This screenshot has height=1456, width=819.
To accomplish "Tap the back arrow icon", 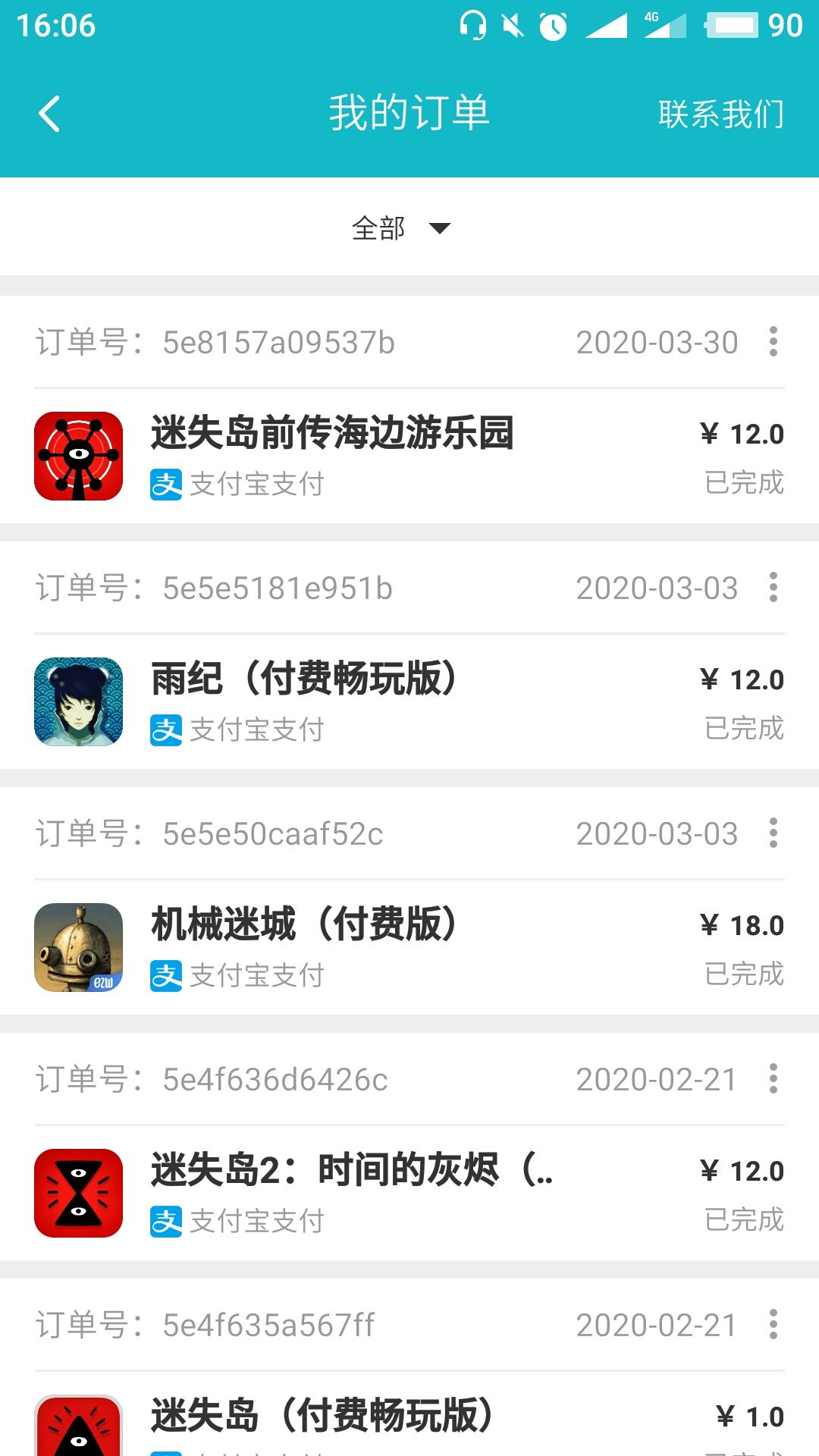I will 48,113.
